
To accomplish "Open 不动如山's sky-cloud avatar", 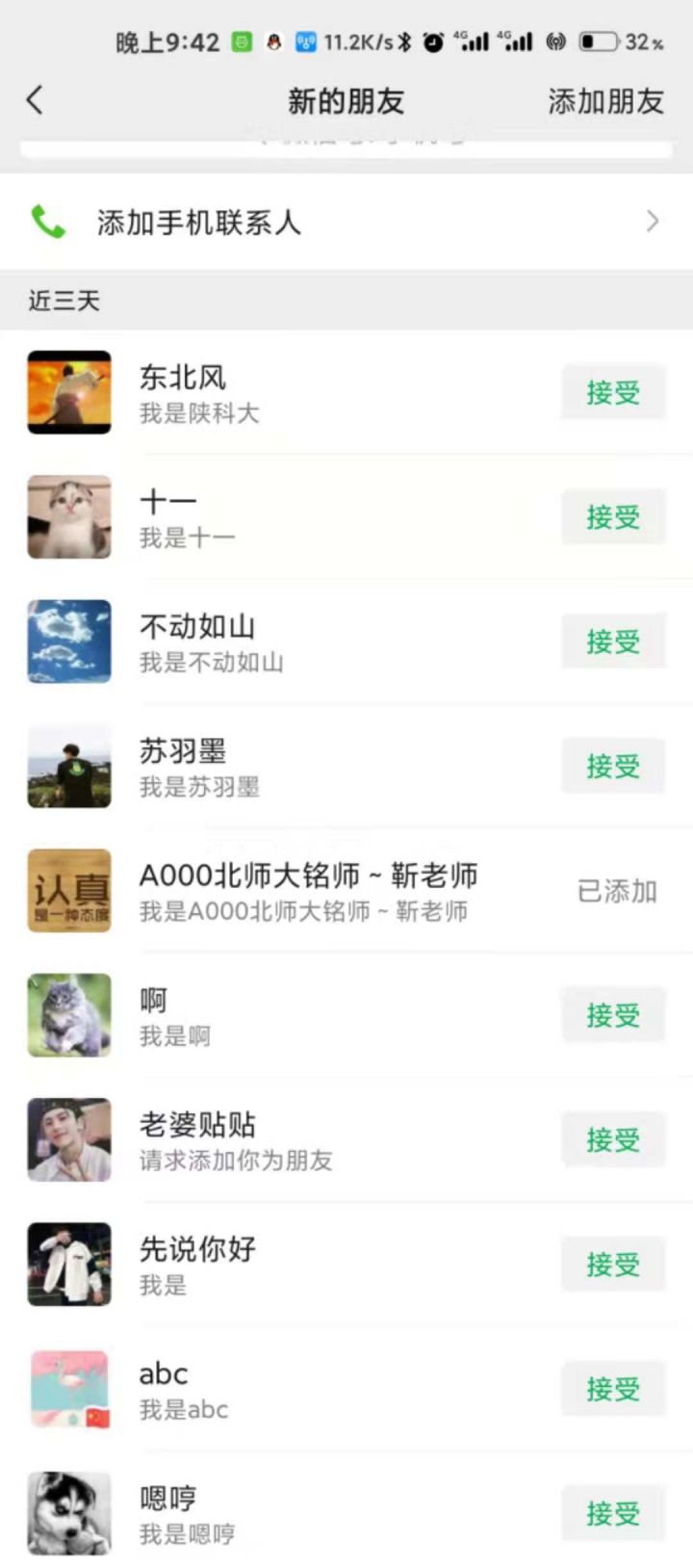I will (x=68, y=641).
